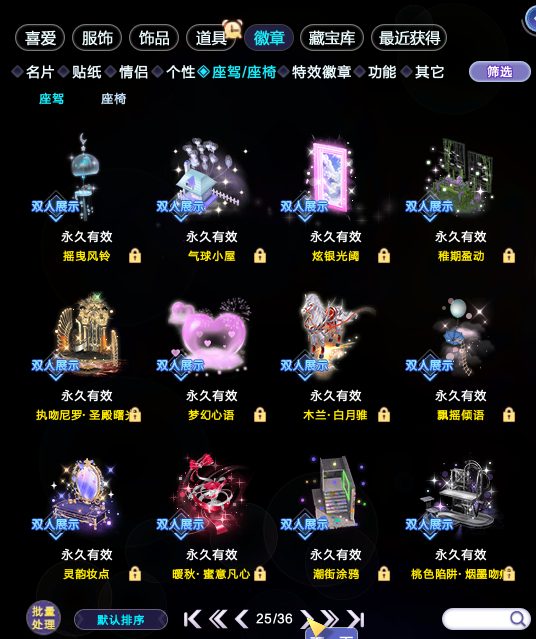The height and width of the screenshot is (639, 536).
Task: Switch to the 服饰 tab
Action: (x=97, y=38)
